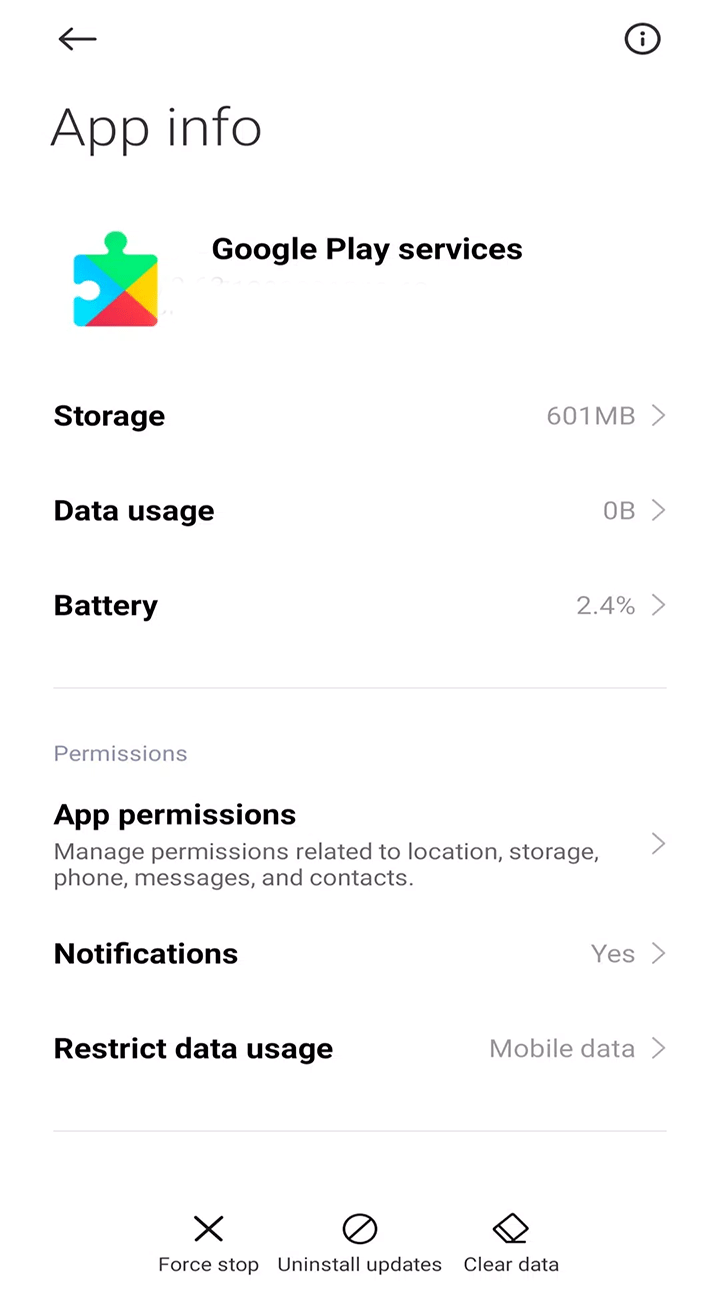Open the Storage details row
Viewport: 720px width, 1311px height.
click(359, 416)
